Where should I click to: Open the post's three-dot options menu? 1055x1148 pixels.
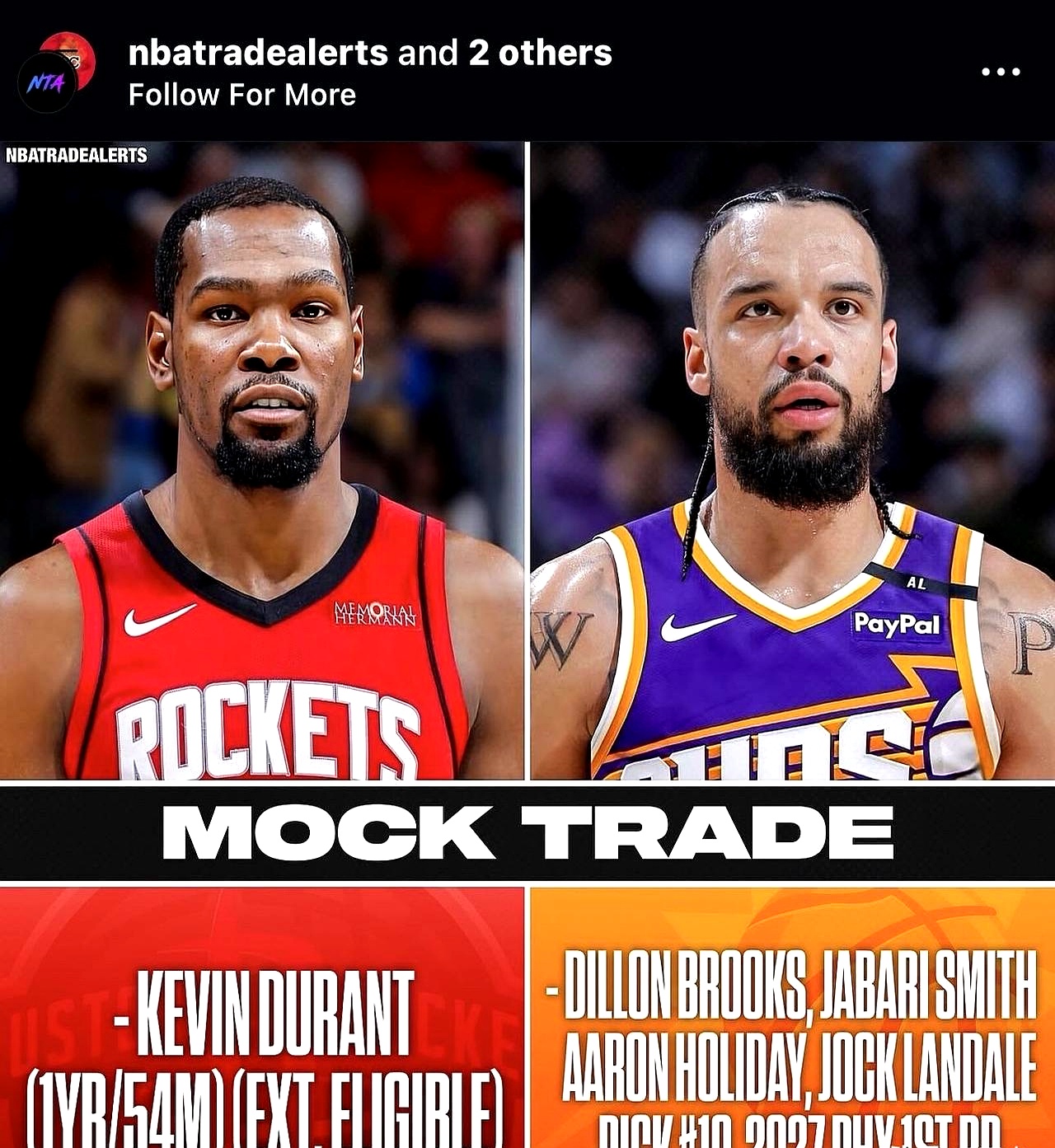[x=1001, y=72]
